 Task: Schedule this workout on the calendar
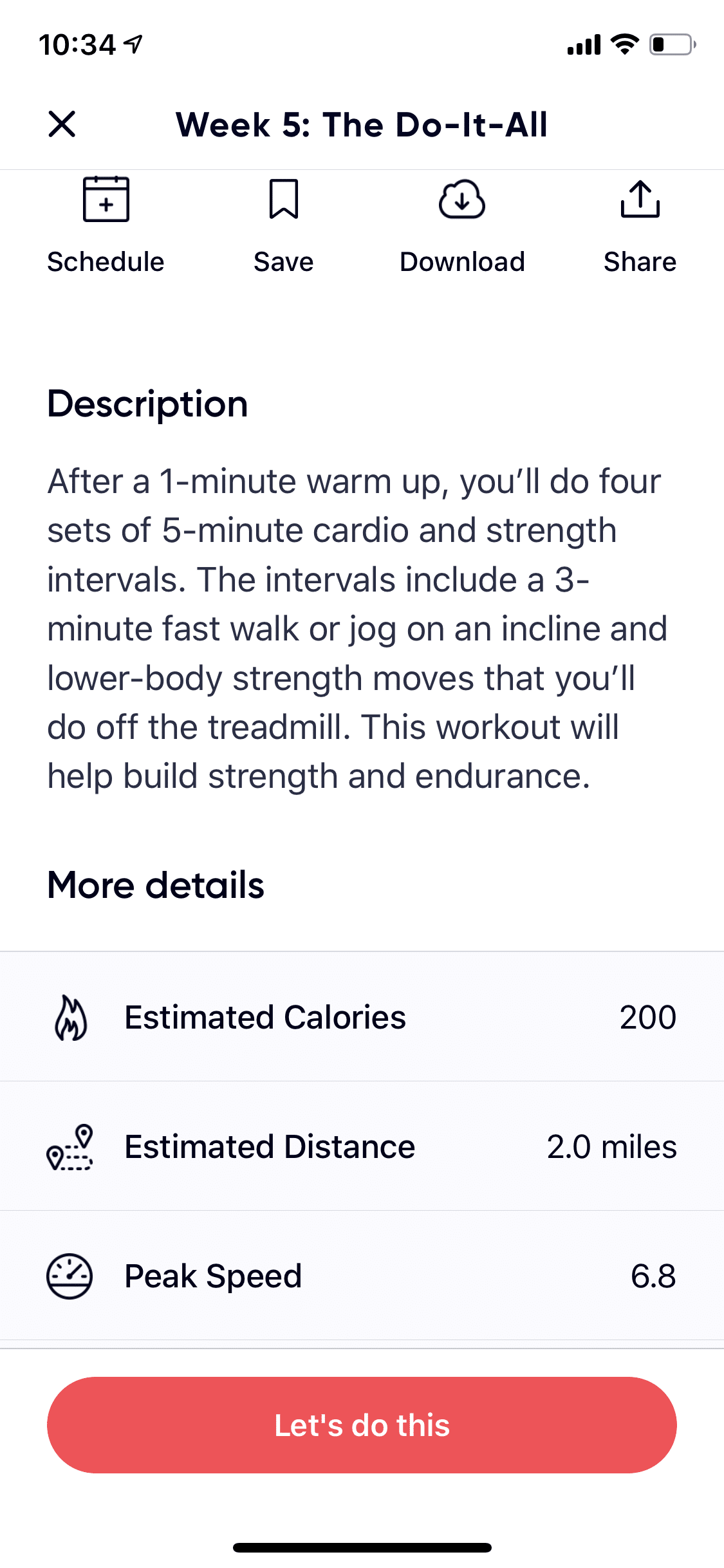pos(106,225)
